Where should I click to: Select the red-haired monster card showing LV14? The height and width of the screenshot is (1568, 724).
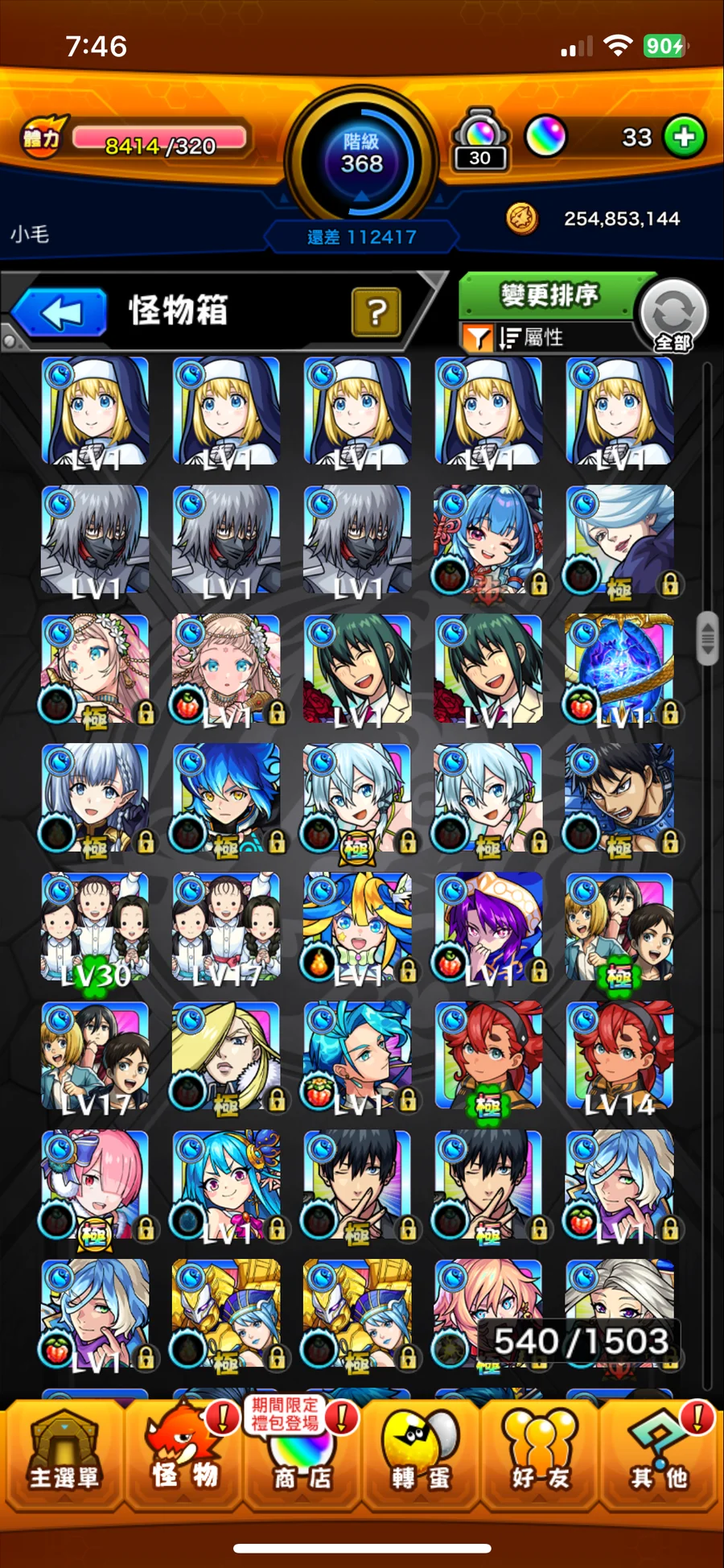619,1055
